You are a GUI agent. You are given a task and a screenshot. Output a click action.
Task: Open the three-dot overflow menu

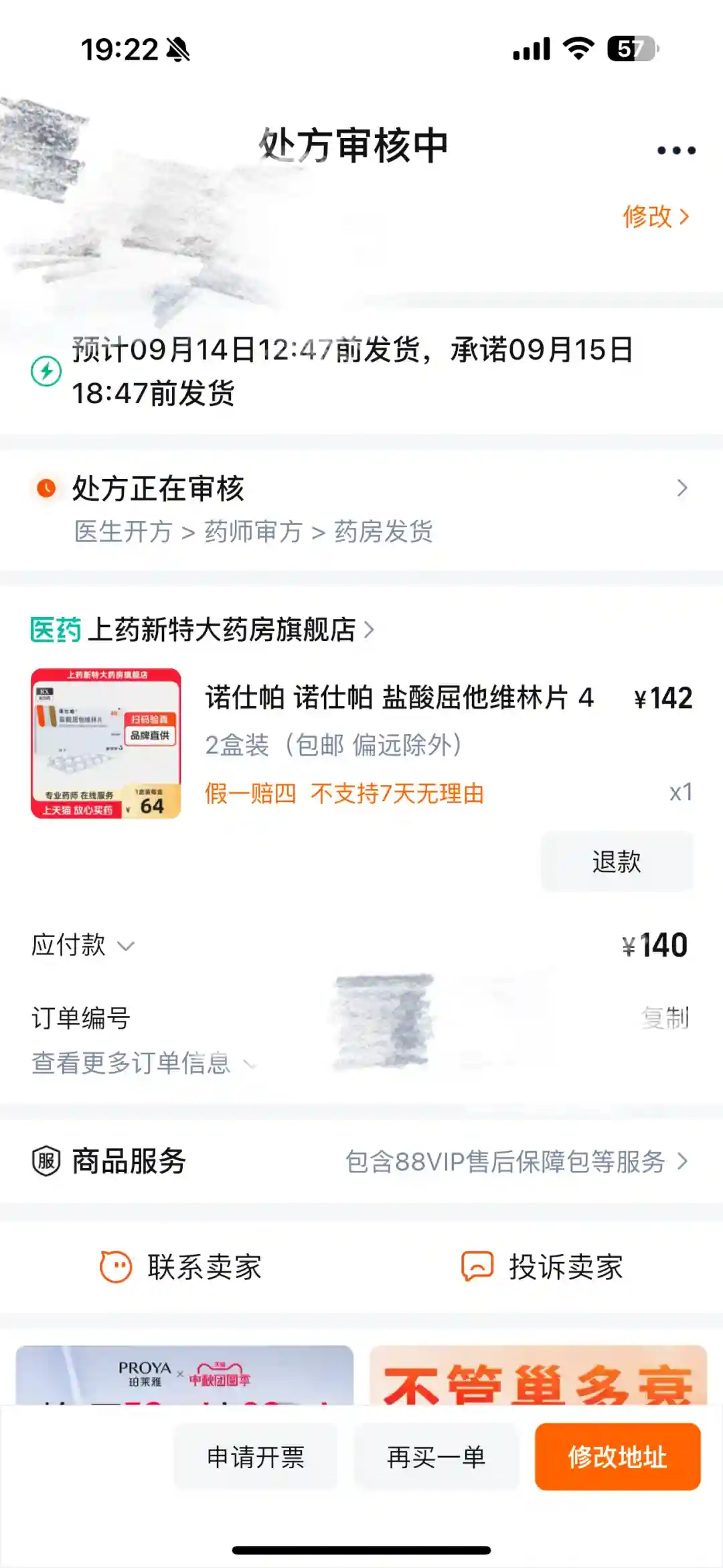[676, 151]
